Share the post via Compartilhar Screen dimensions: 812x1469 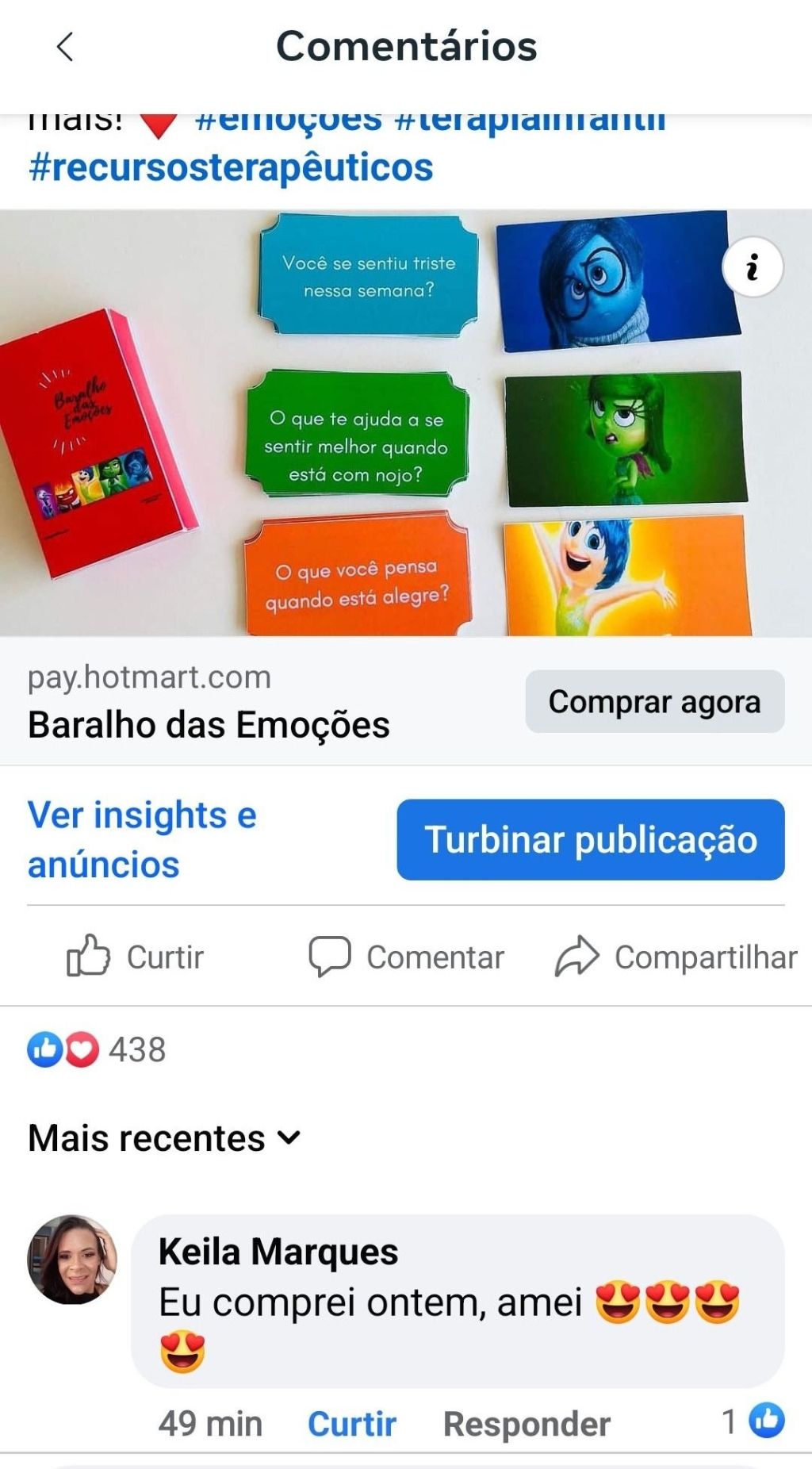[x=676, y=957]
